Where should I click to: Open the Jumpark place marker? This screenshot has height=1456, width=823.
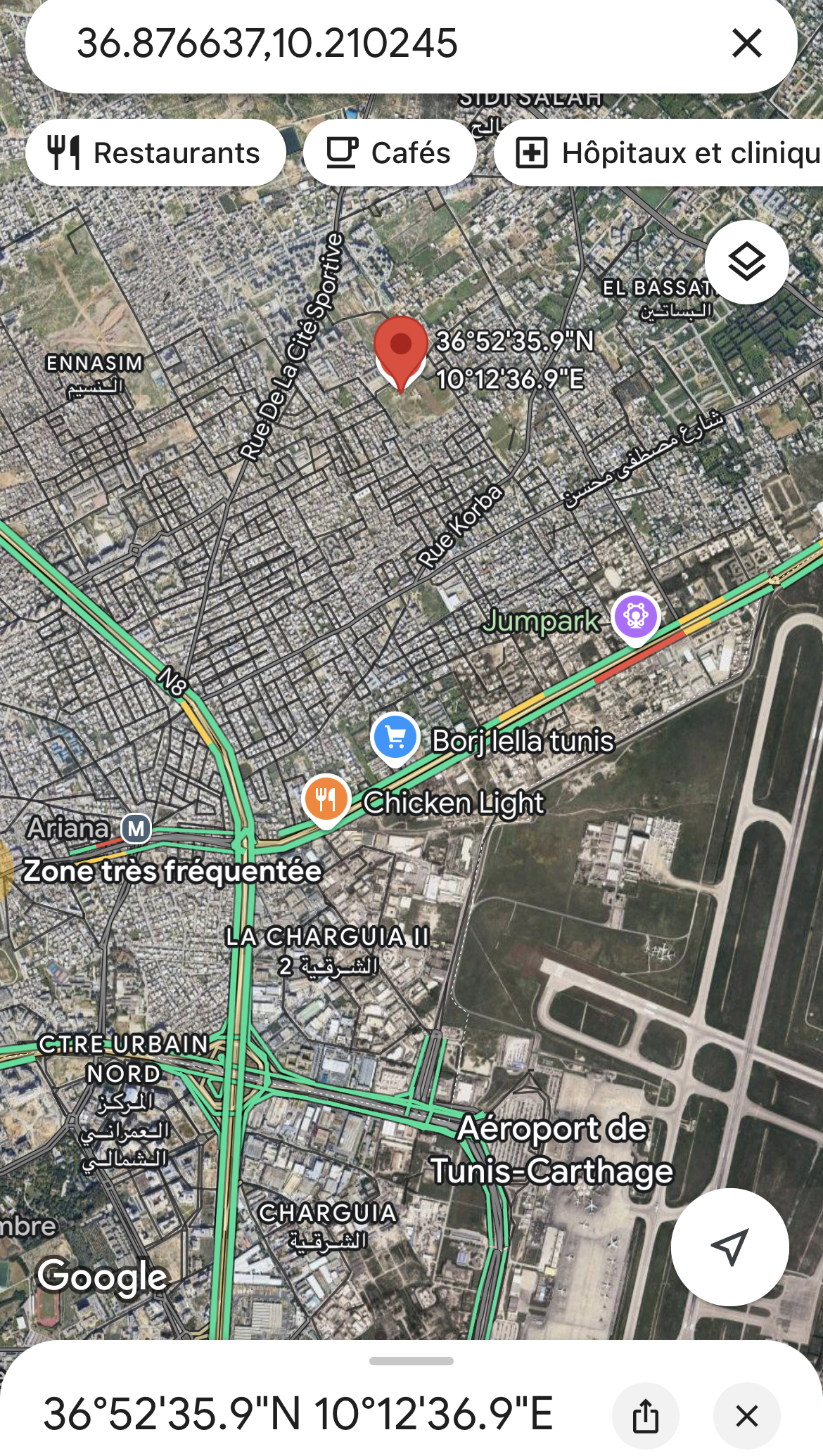pos(635,617)
